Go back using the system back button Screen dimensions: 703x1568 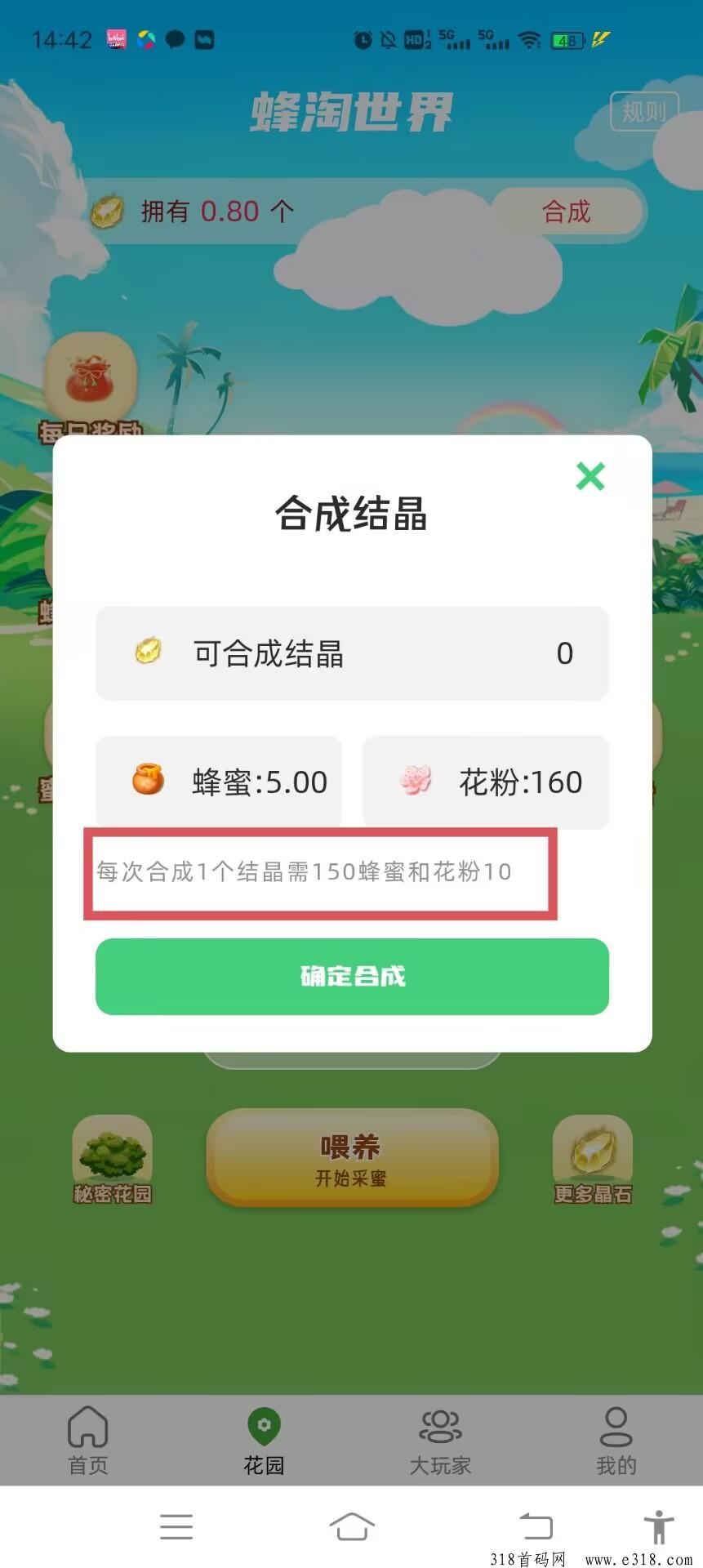536,1526
